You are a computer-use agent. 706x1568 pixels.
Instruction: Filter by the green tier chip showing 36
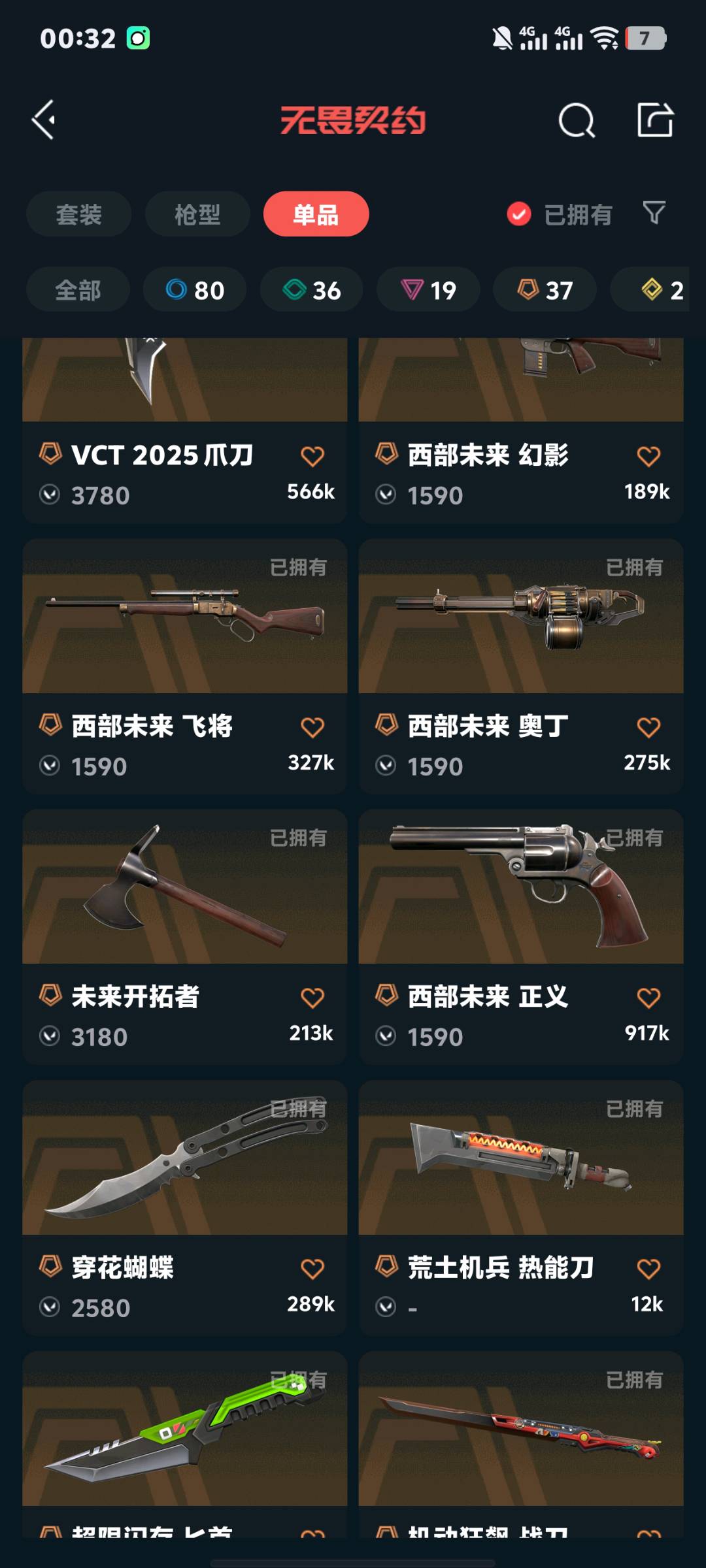coord(312,290)
